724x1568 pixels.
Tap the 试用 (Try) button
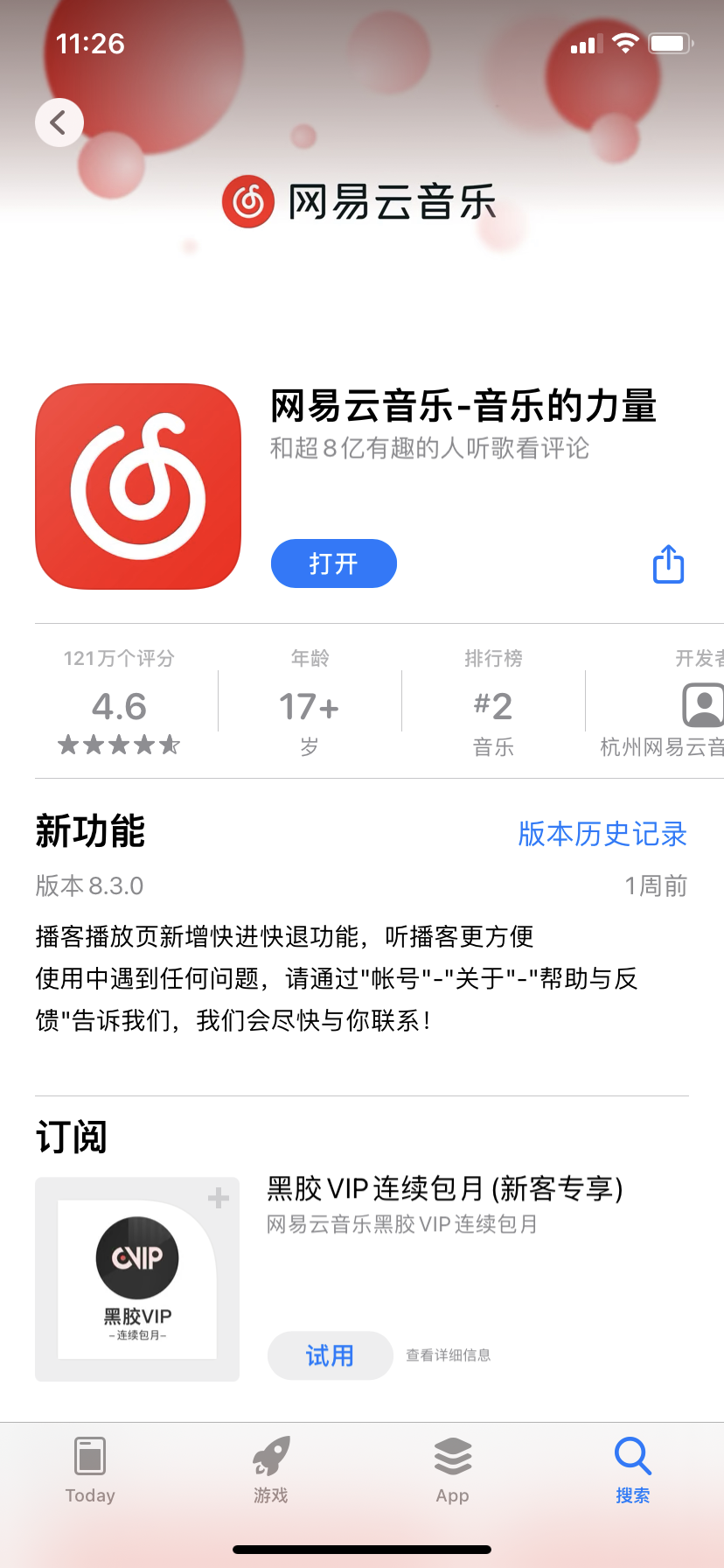pyautogui.click(x=330, y=1354)
